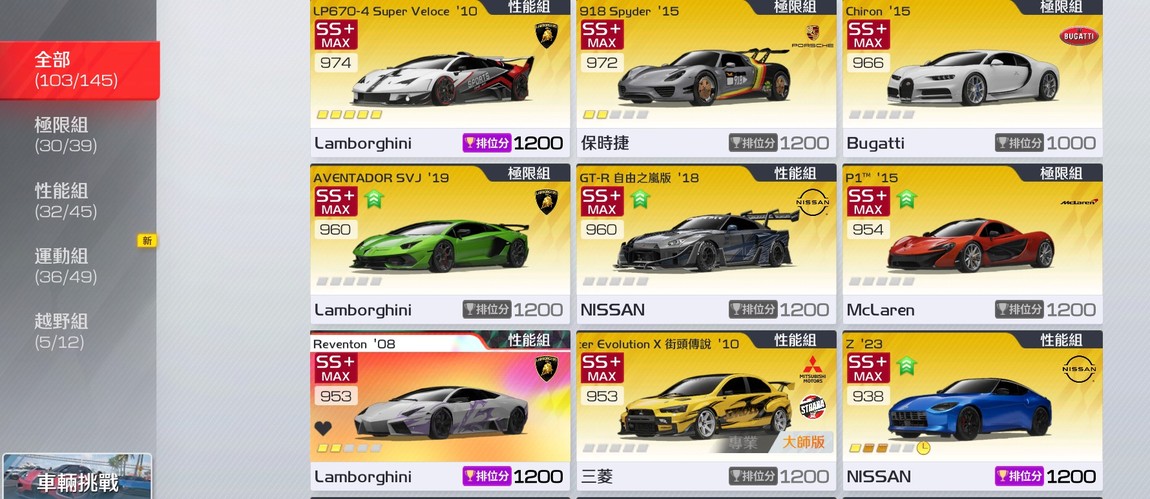View the Bugatti Chiron '15 card
This screenshot has width=1150, height=499.
[x=971, y=78]
